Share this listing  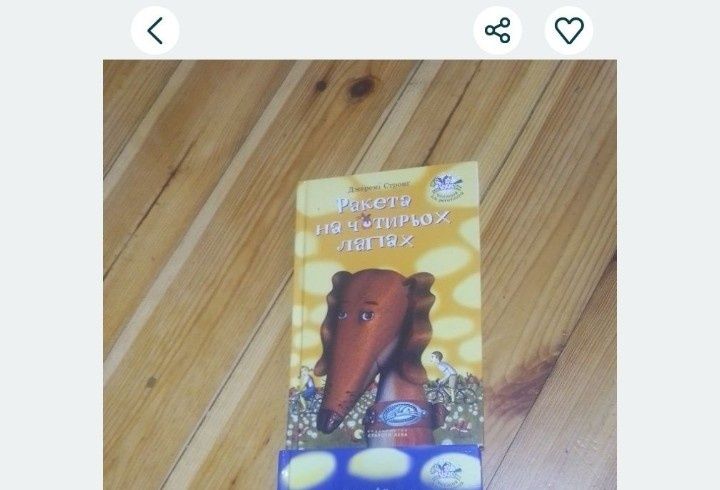click(497, 30)
